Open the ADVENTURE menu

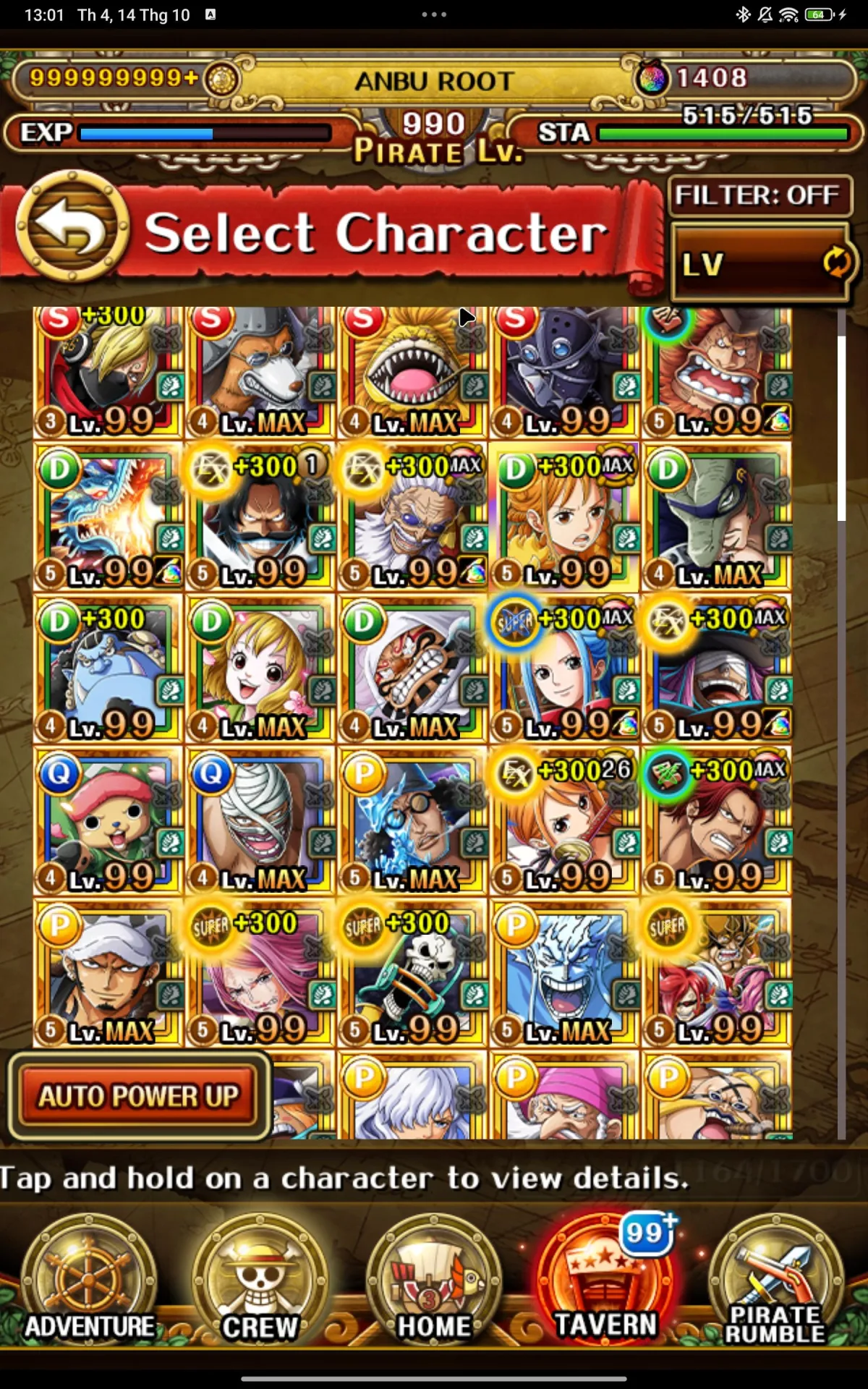pos(90,1280)
